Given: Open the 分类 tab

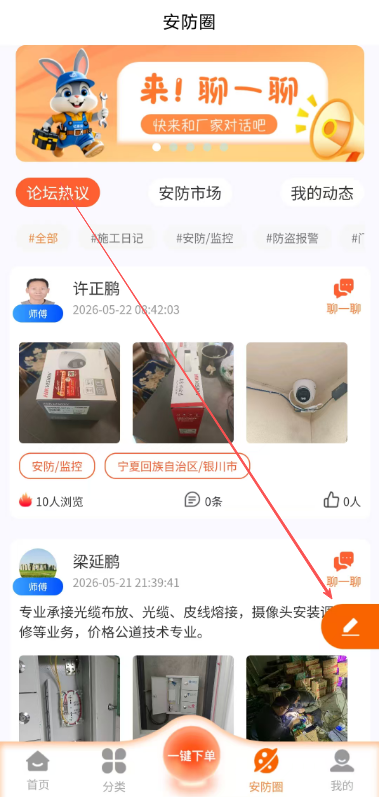Looking at the screenshot, I should point(114,771).
